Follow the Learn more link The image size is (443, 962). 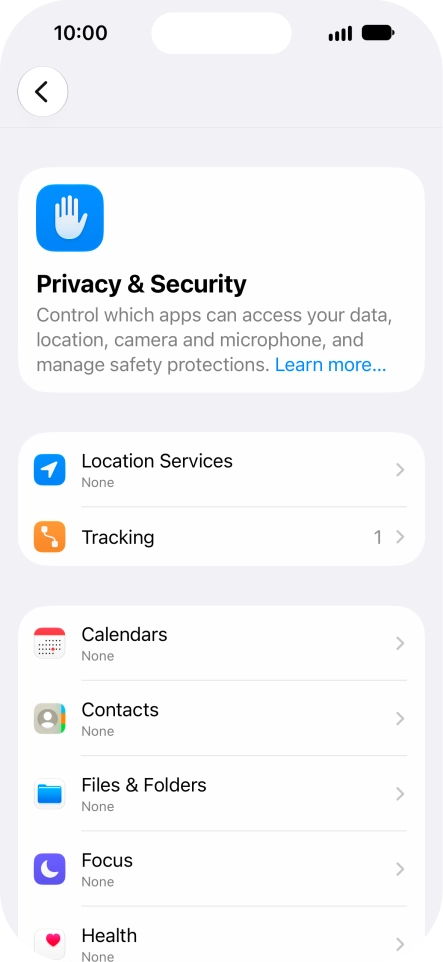(330, 365)
